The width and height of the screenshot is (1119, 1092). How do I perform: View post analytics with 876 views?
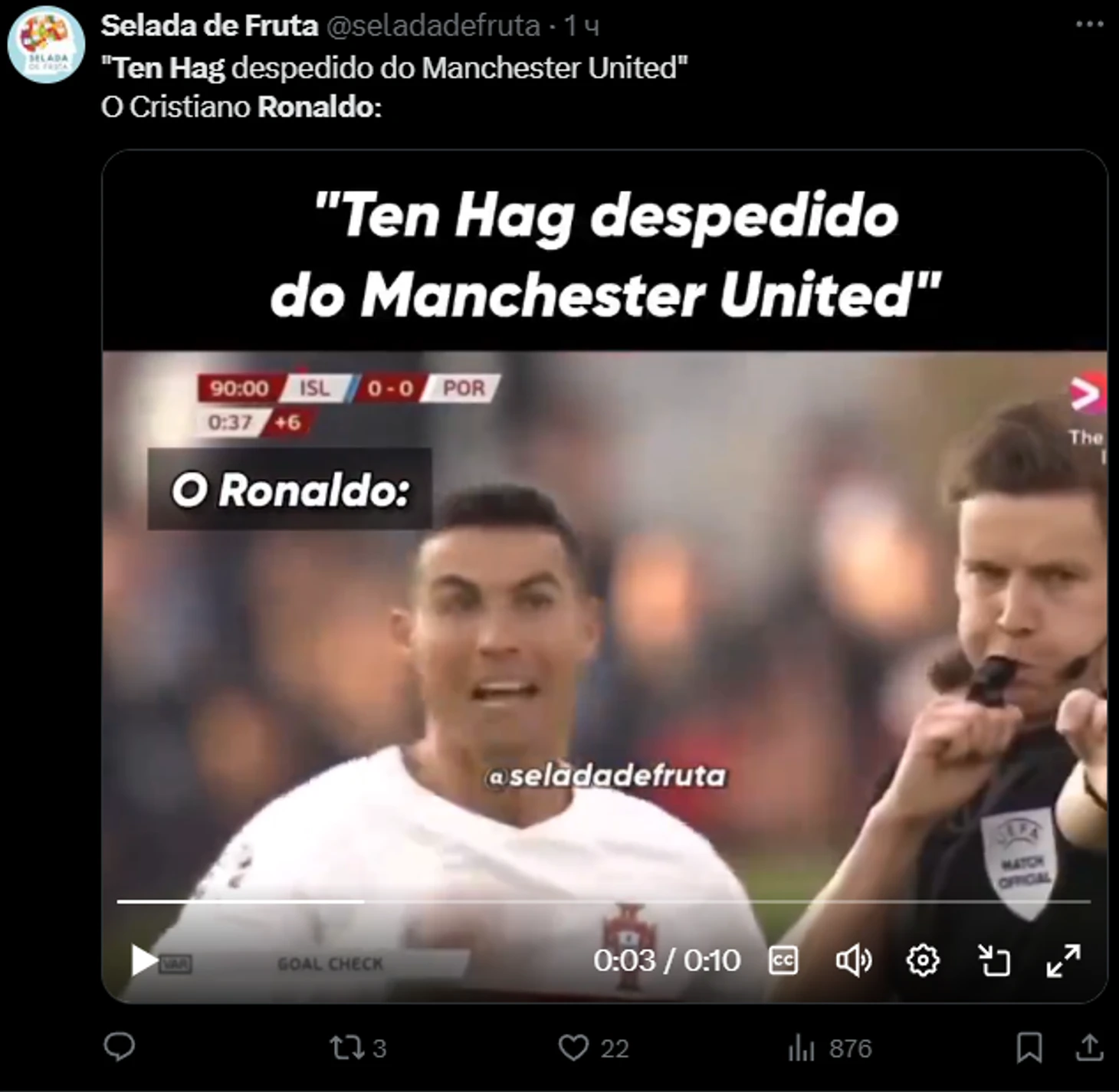802,1048
